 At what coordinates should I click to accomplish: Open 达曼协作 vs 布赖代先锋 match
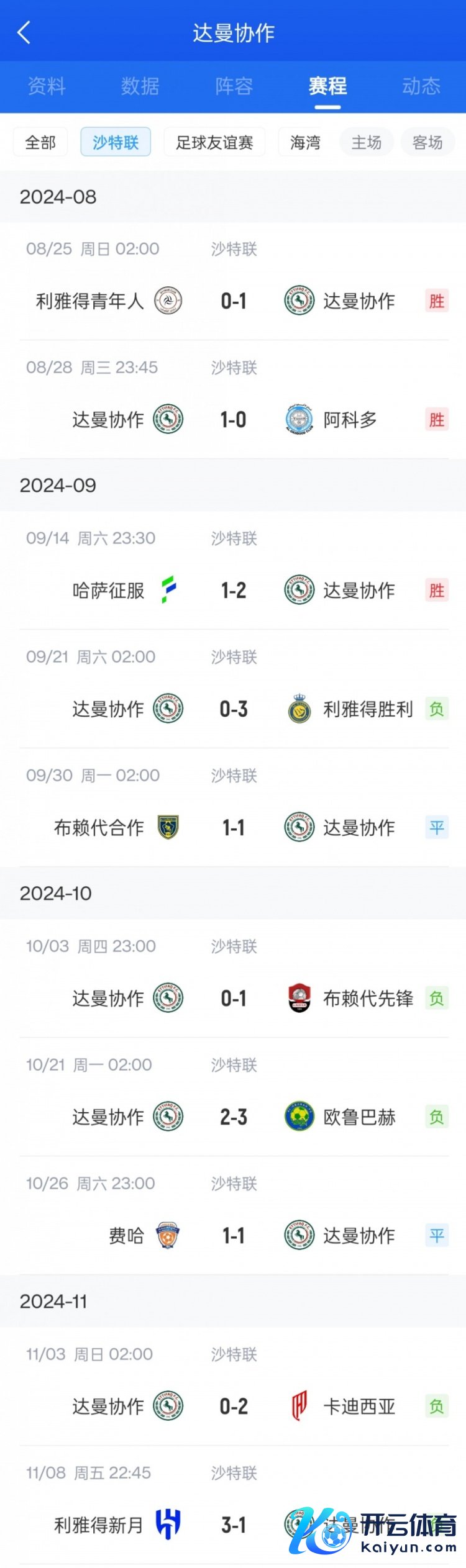pos(234,999)
